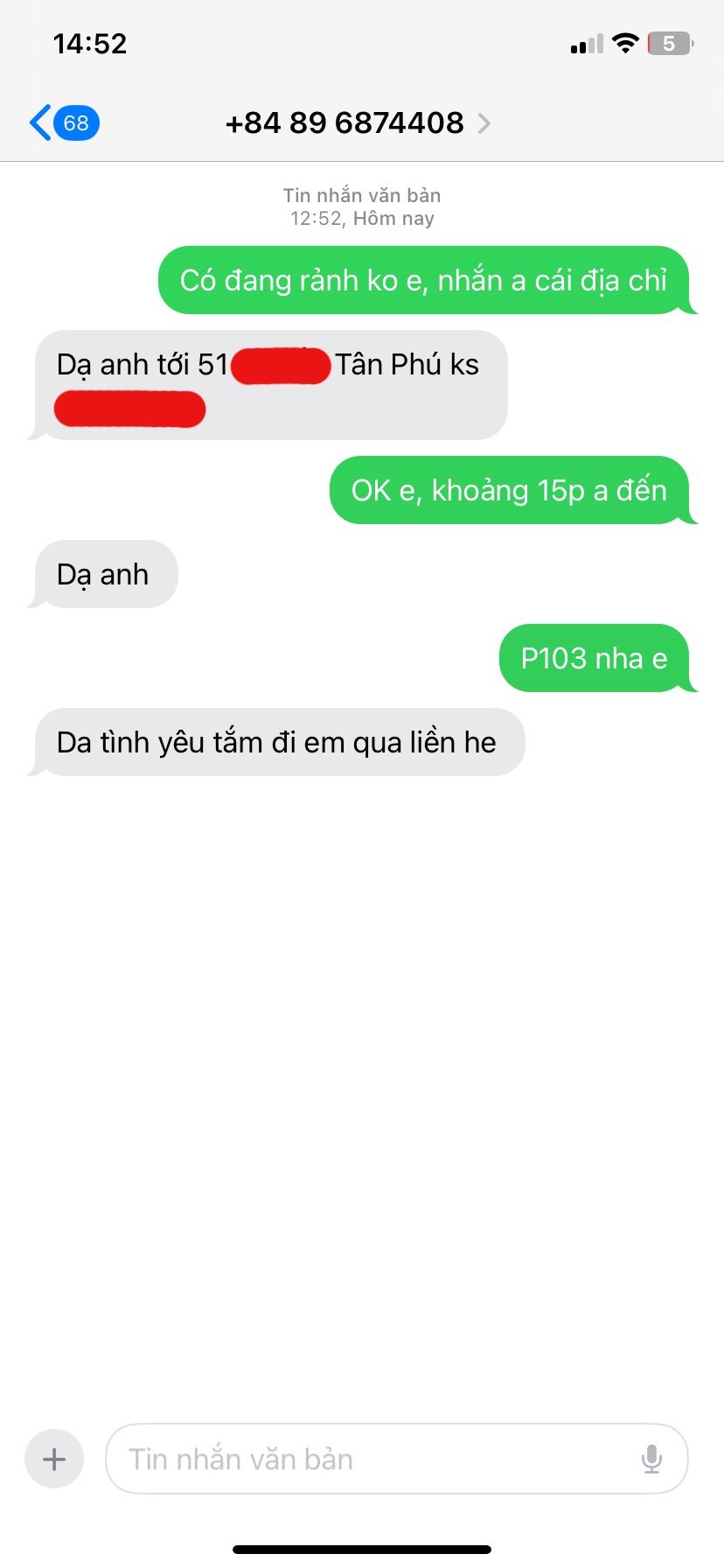This screenshot has height=1568, width=724.
Task: Open the plus attachments menu
Action: 54,1459
